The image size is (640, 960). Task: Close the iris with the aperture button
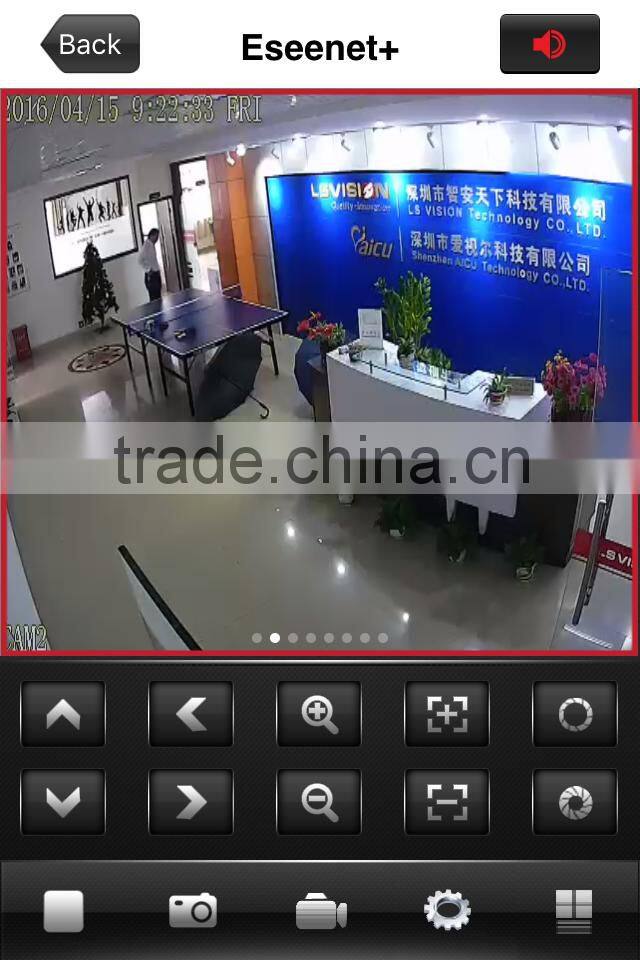click(575, 802)
